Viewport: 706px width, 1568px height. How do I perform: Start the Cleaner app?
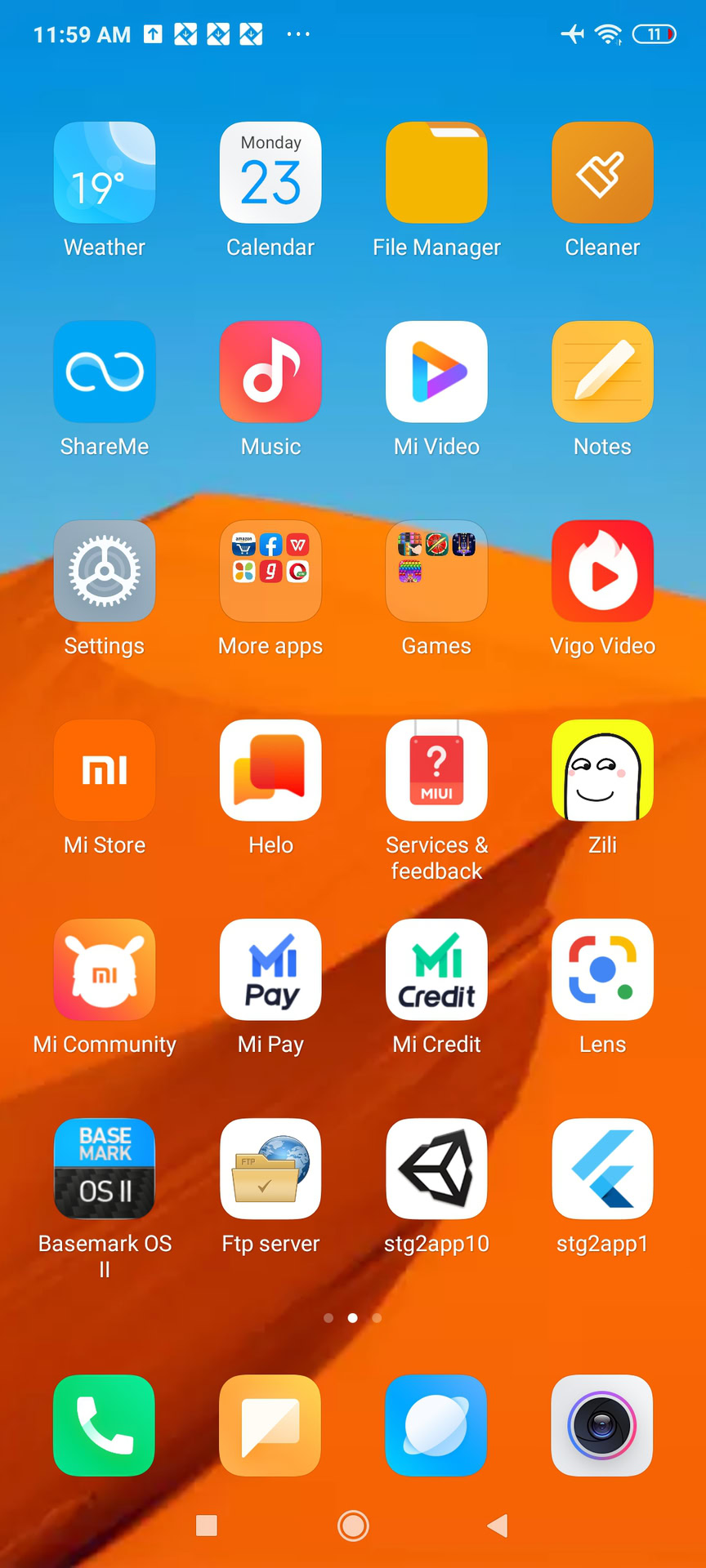pos(602,172)
